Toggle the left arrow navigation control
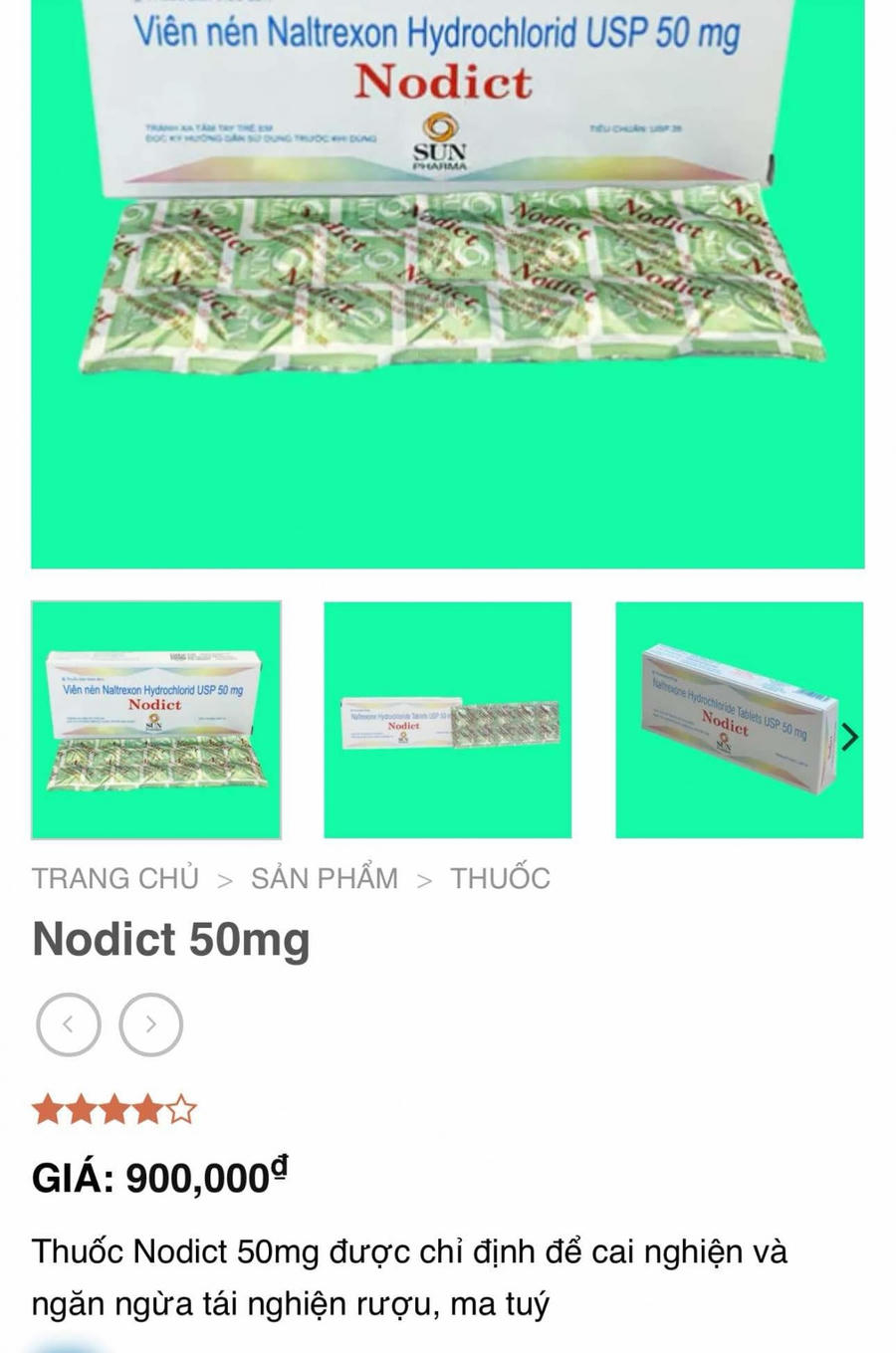Screen dimensions: 896x1353 (68, 1023)
